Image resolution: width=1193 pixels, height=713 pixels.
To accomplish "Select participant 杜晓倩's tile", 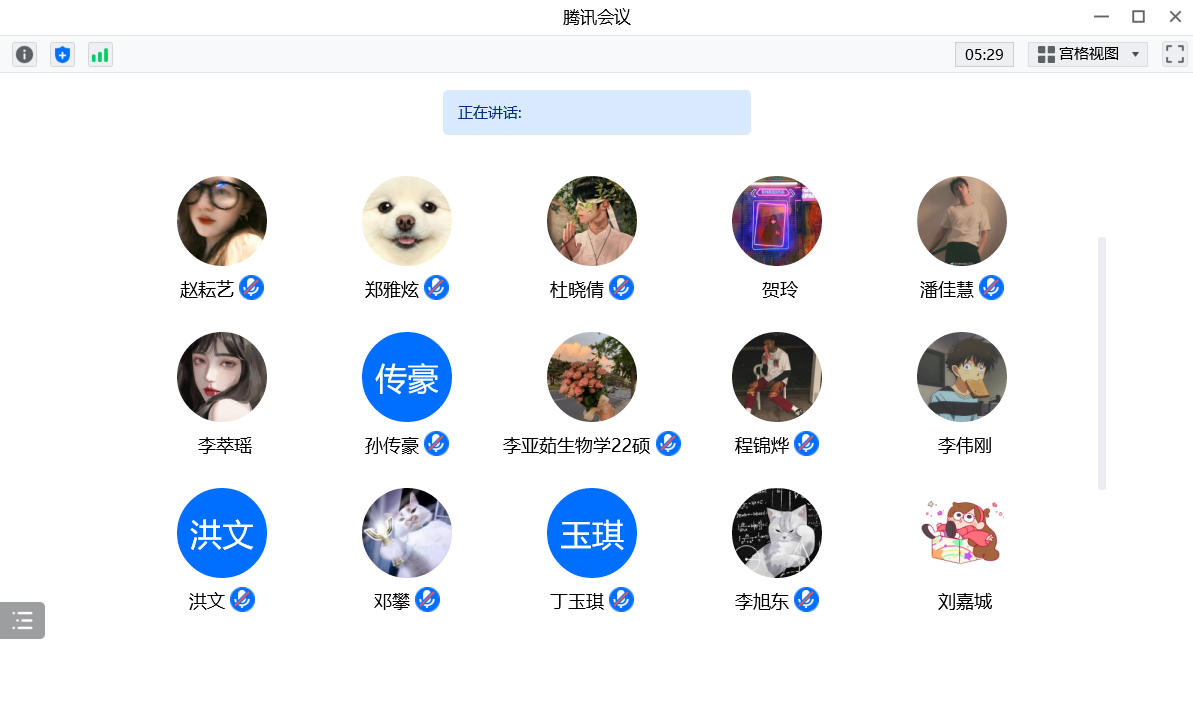I will point(592,222).
